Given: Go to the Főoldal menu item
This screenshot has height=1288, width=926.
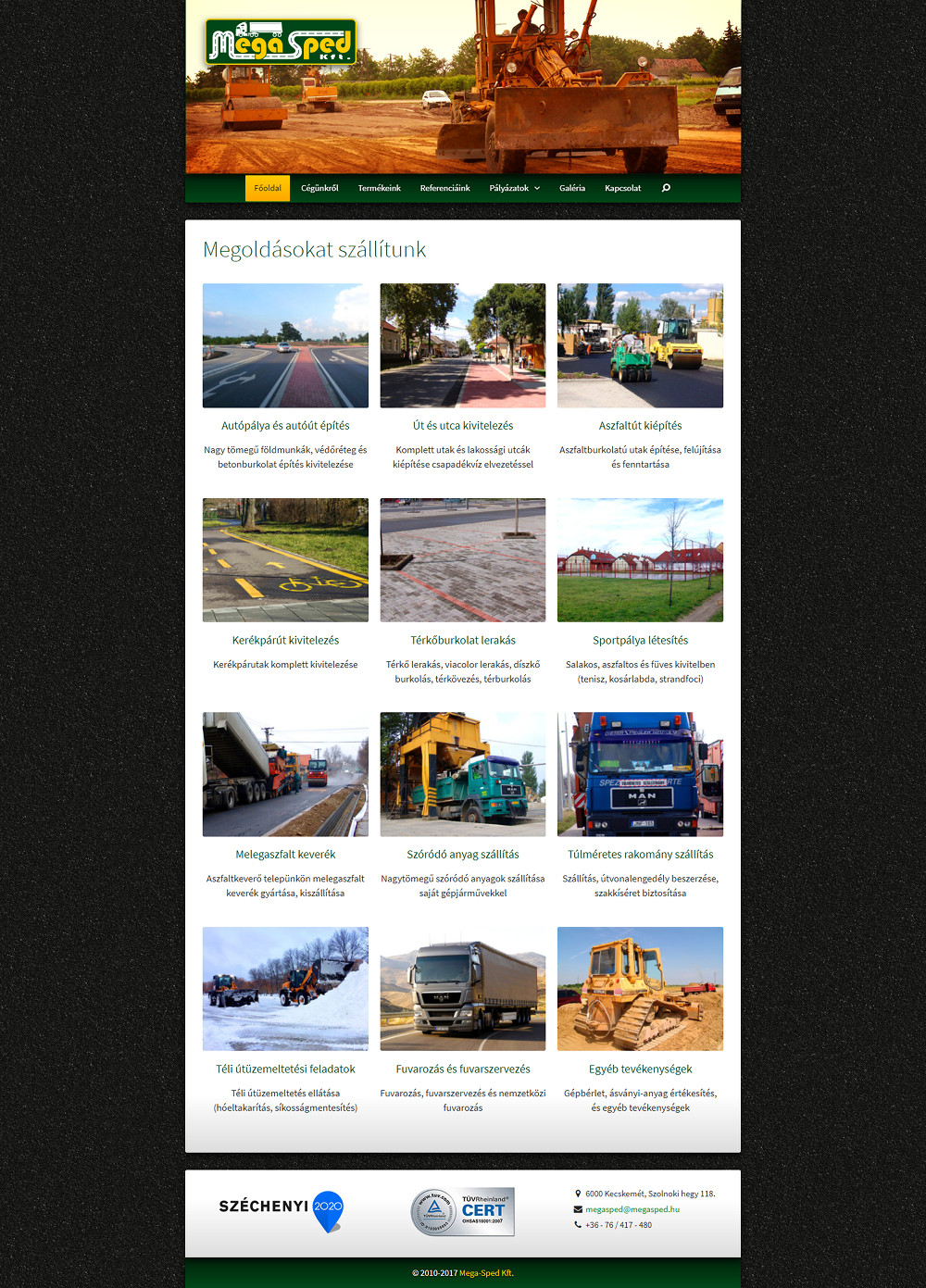Looking at the screenshot, I should pos(268,188).
